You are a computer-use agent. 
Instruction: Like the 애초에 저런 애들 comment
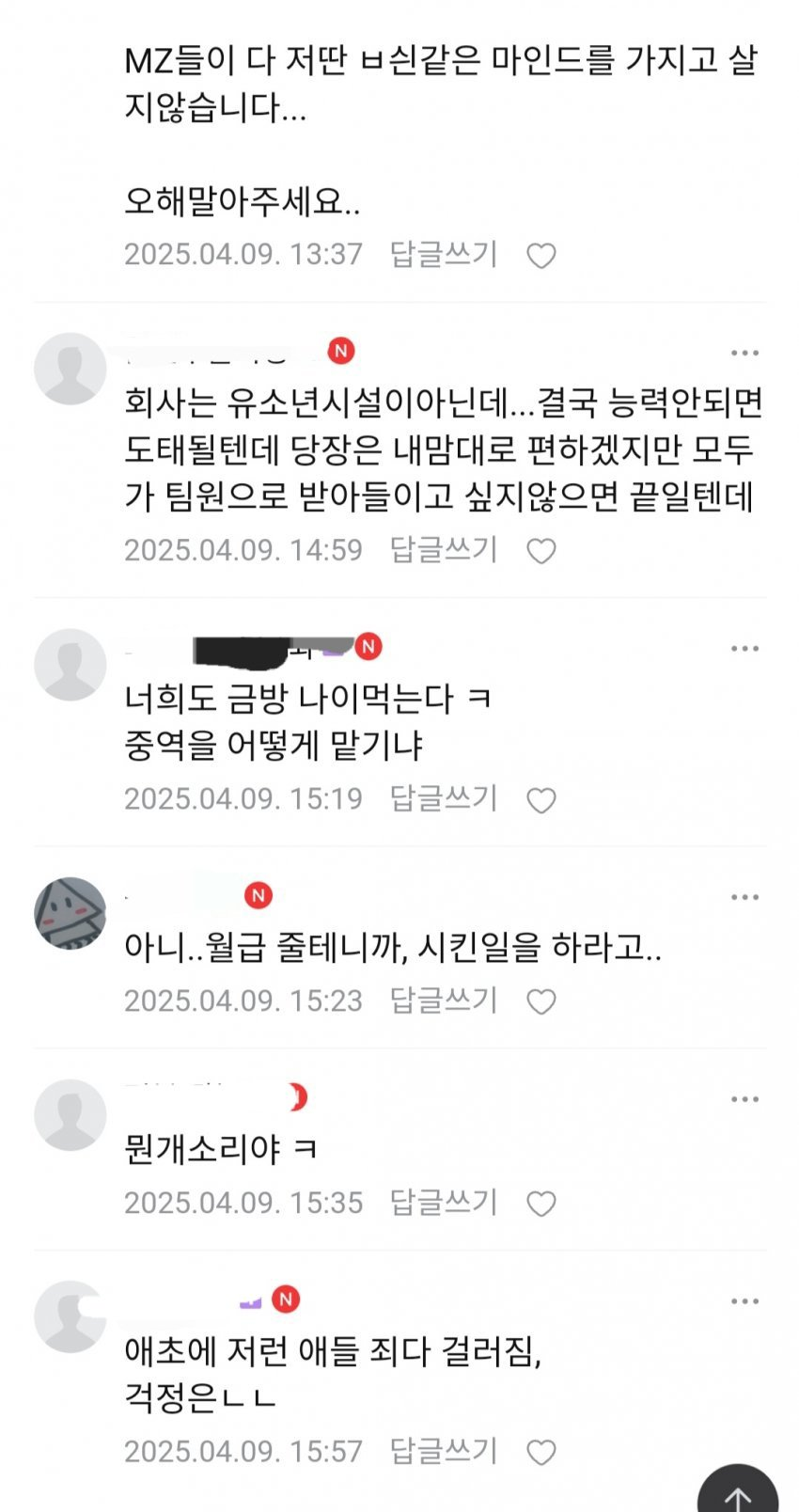click(540, 1453)
